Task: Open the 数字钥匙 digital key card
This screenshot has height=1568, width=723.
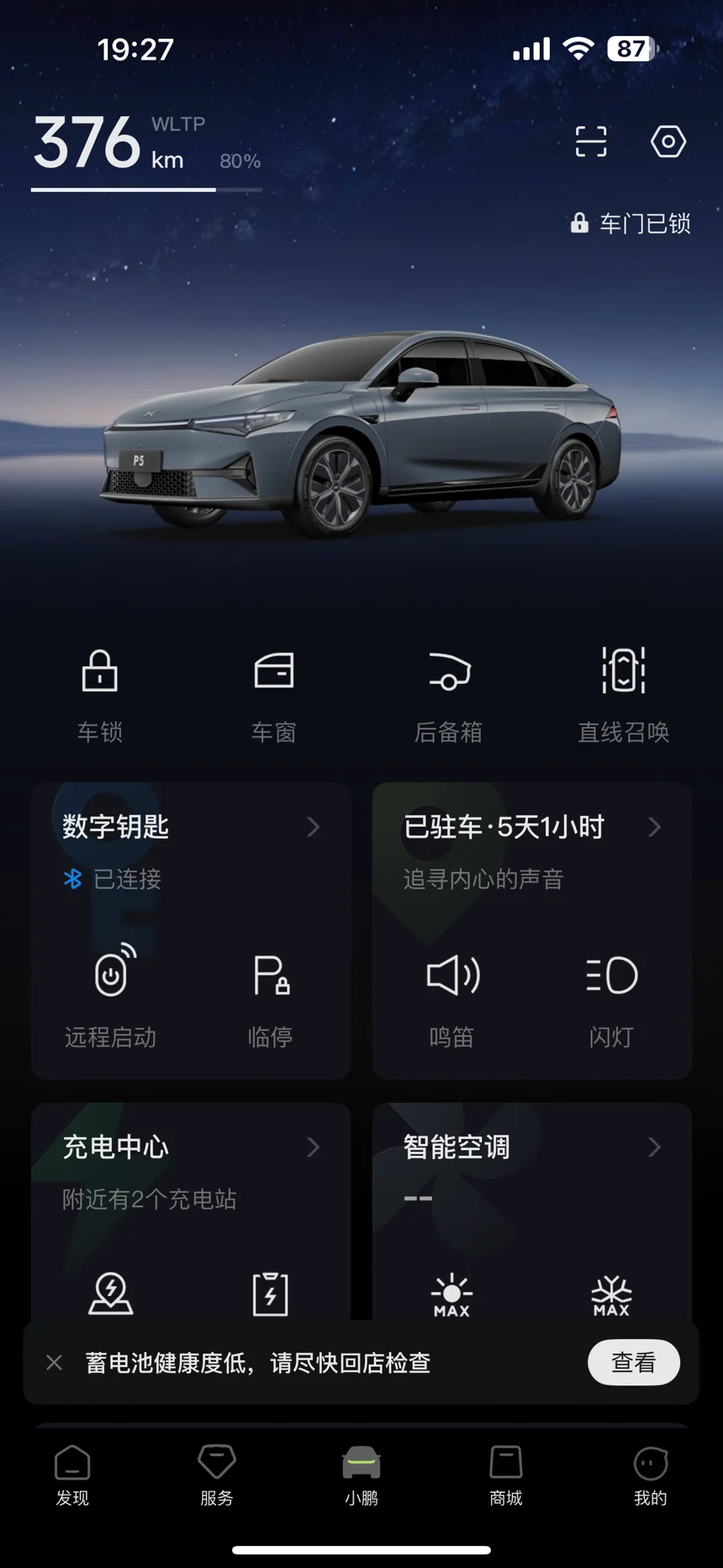Action: pos(190,828)
